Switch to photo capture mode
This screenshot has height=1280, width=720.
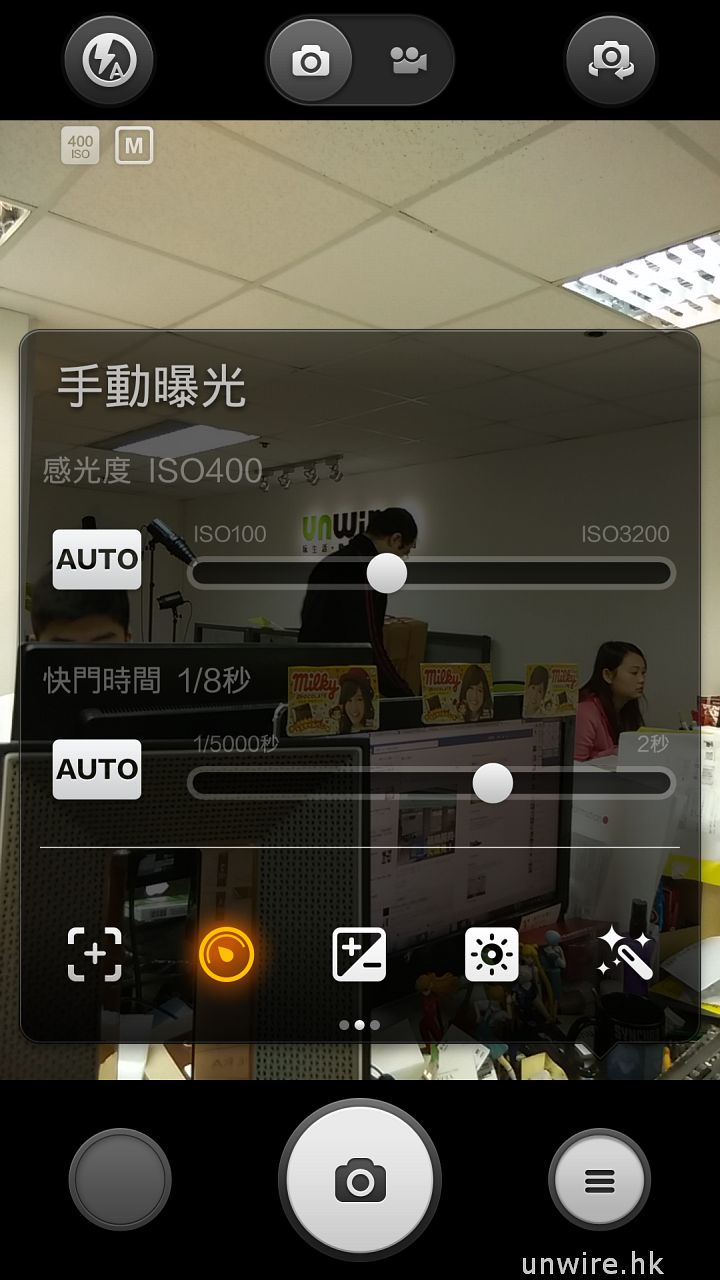(311, 61)
